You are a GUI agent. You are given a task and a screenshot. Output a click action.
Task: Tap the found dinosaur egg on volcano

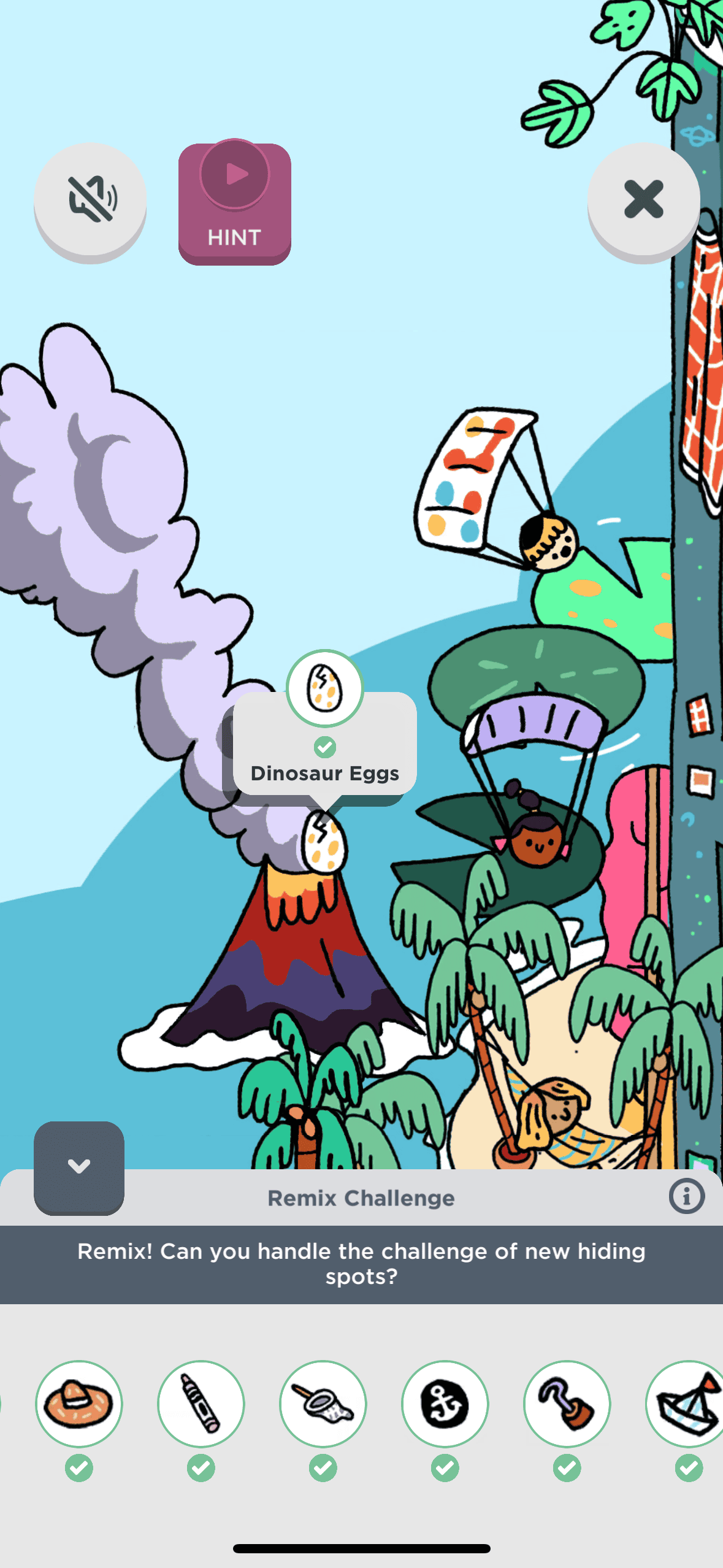323,842
